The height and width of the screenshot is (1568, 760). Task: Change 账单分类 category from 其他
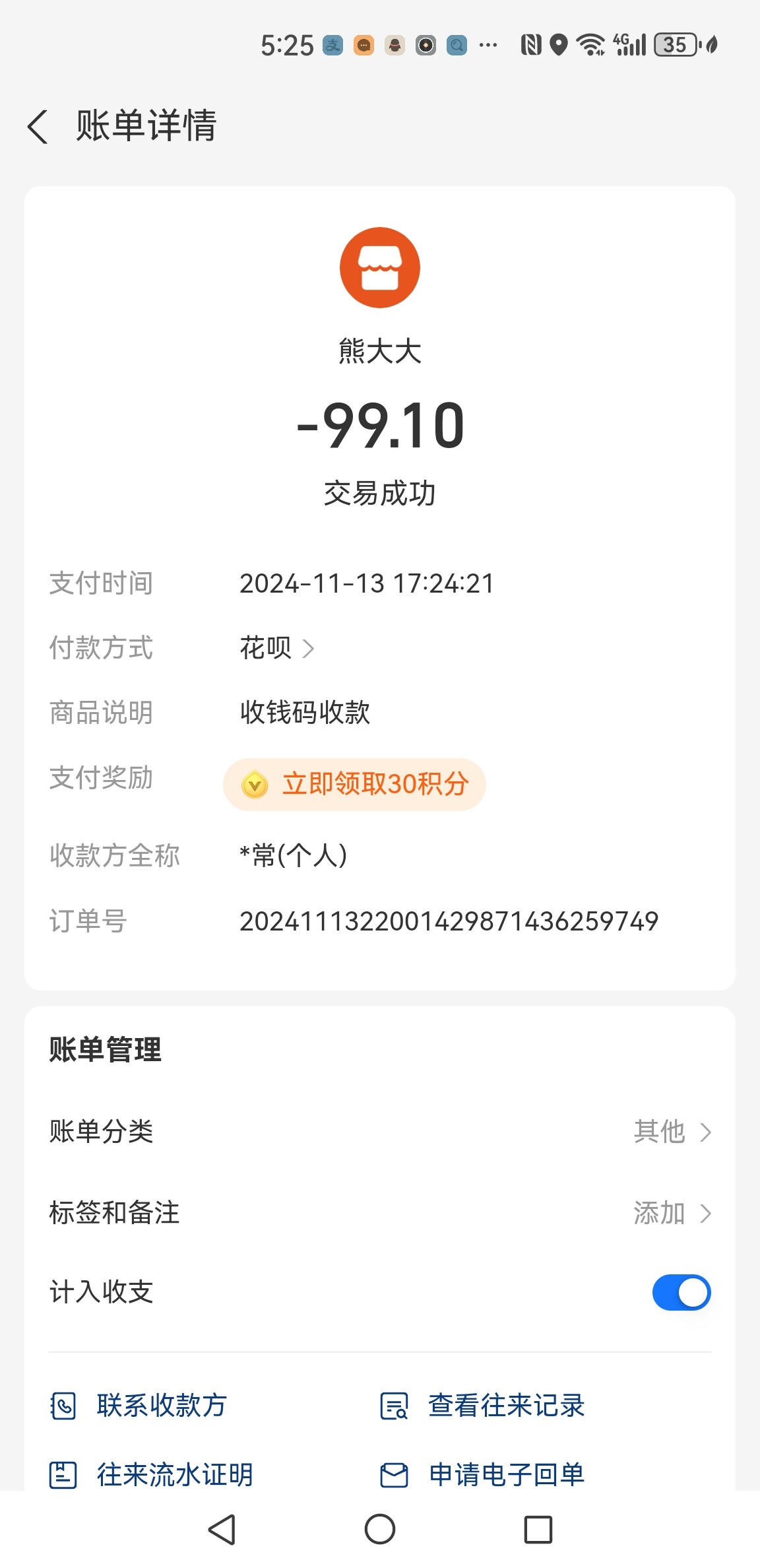[x=672, y=1132]
